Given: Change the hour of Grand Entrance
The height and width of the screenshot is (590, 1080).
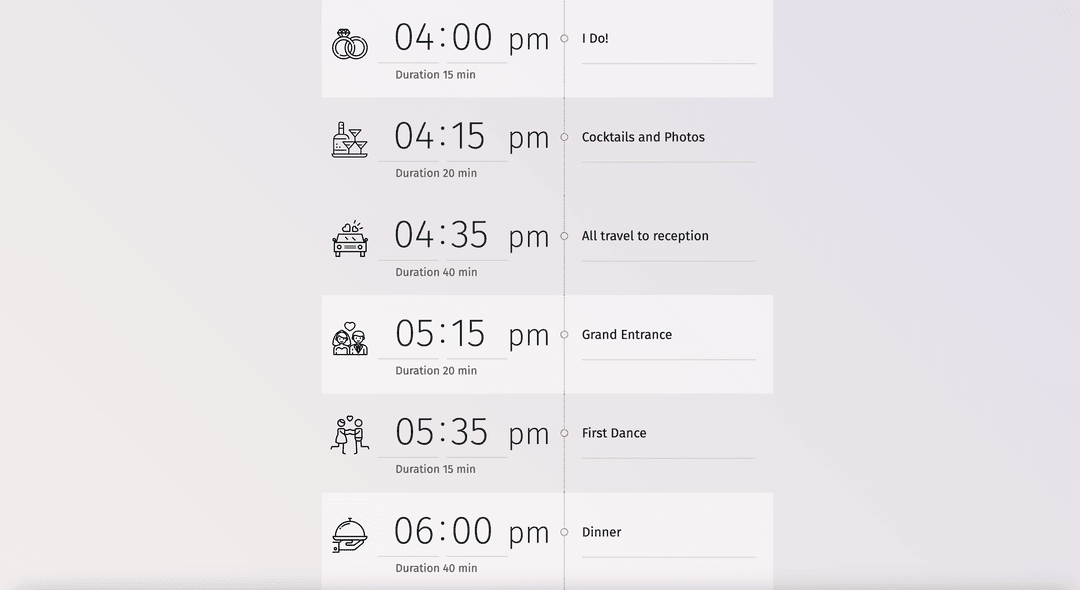Looking at the screenshot, I should (414, 334).
